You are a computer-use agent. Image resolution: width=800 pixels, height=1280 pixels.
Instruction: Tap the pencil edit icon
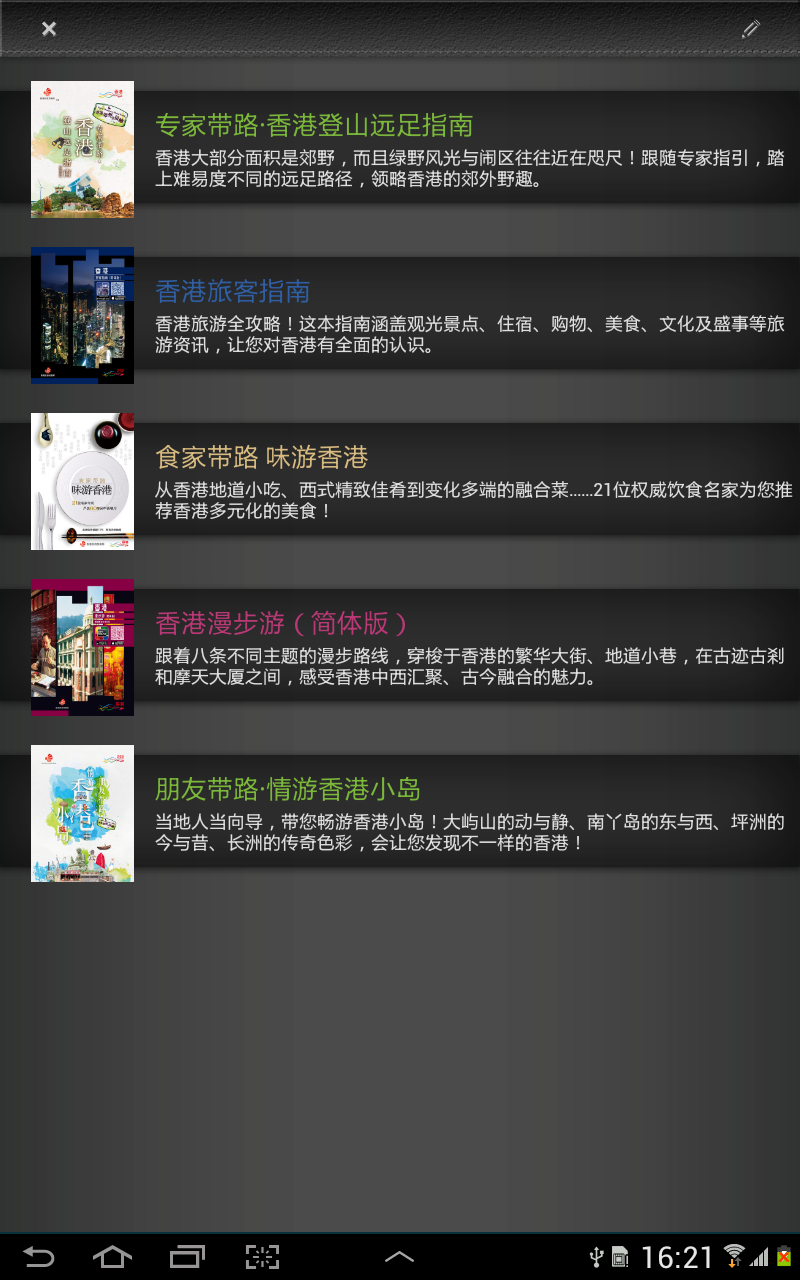[x=751, y=29]
